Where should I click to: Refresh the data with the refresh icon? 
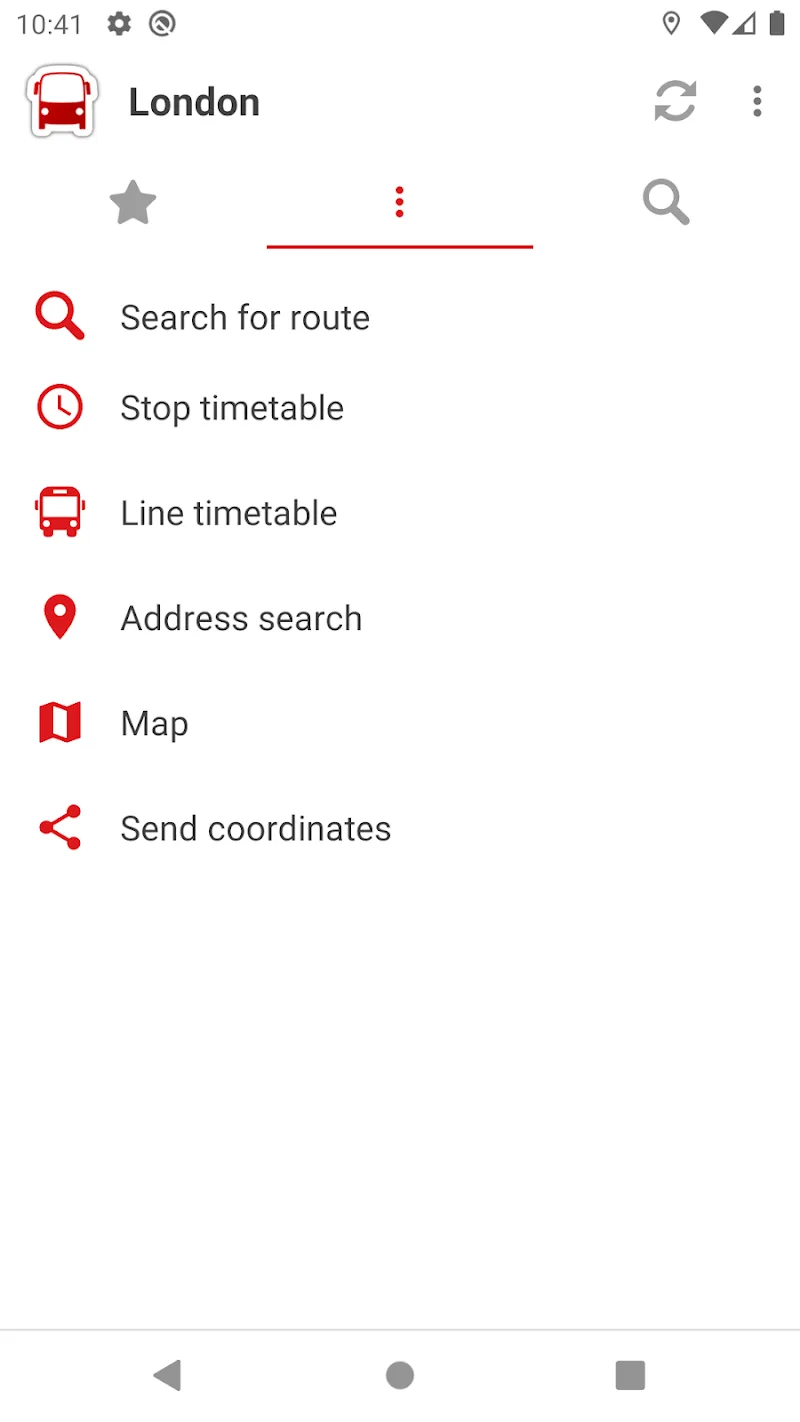[675, 101]
